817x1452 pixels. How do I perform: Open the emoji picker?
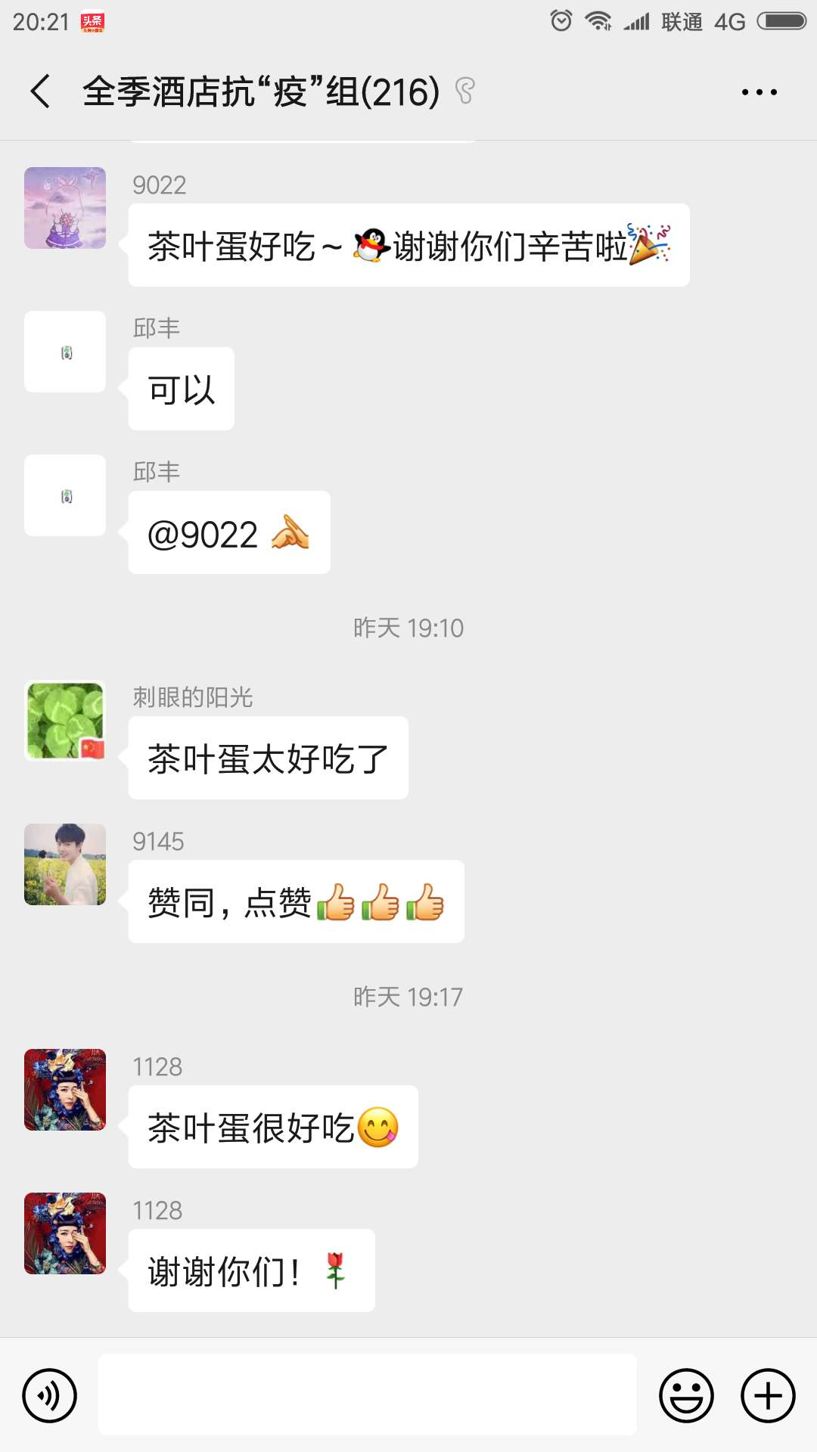pyautogui.click(x=686, y=1395)
